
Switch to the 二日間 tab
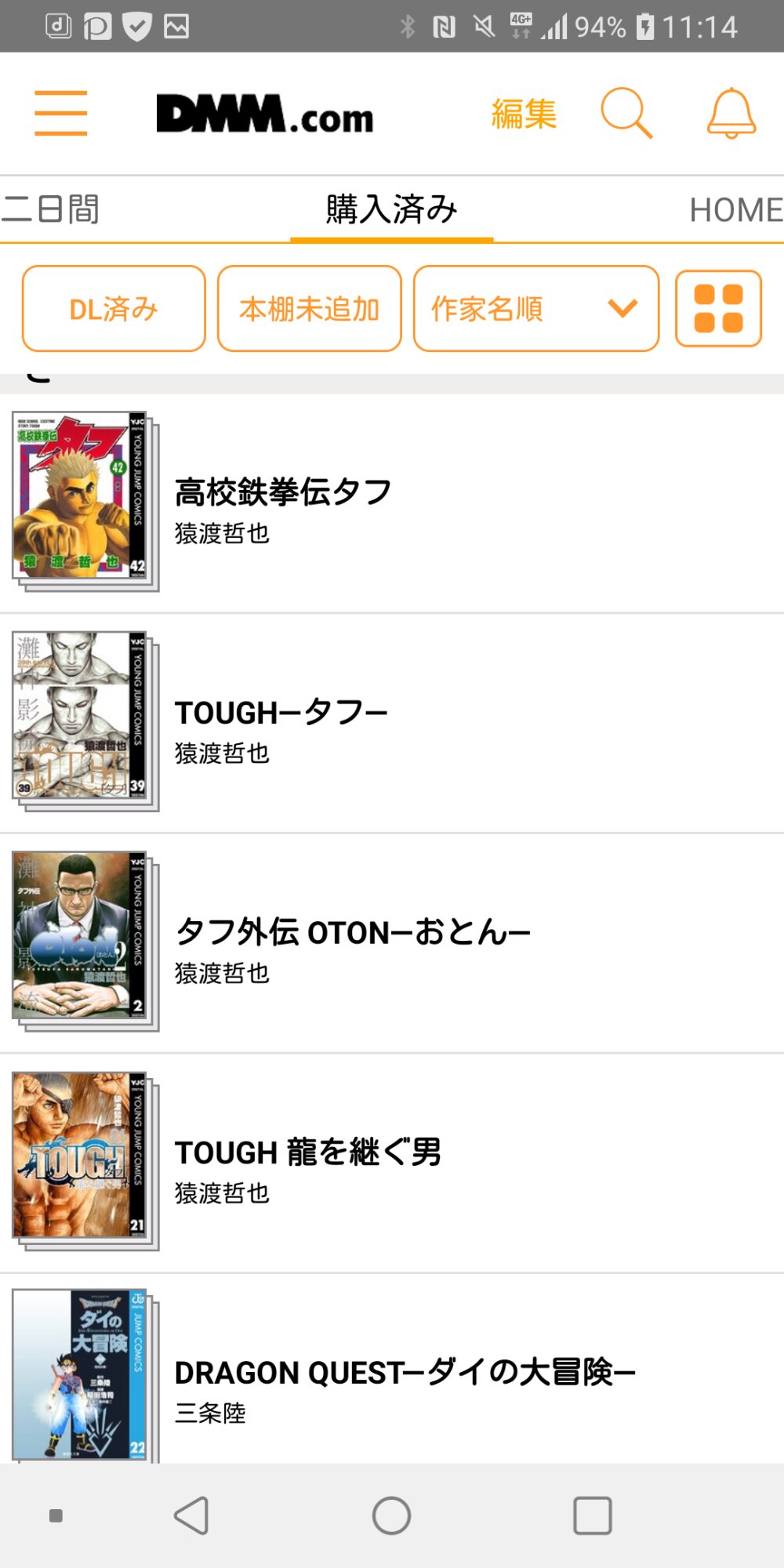[x=51, y=210]
